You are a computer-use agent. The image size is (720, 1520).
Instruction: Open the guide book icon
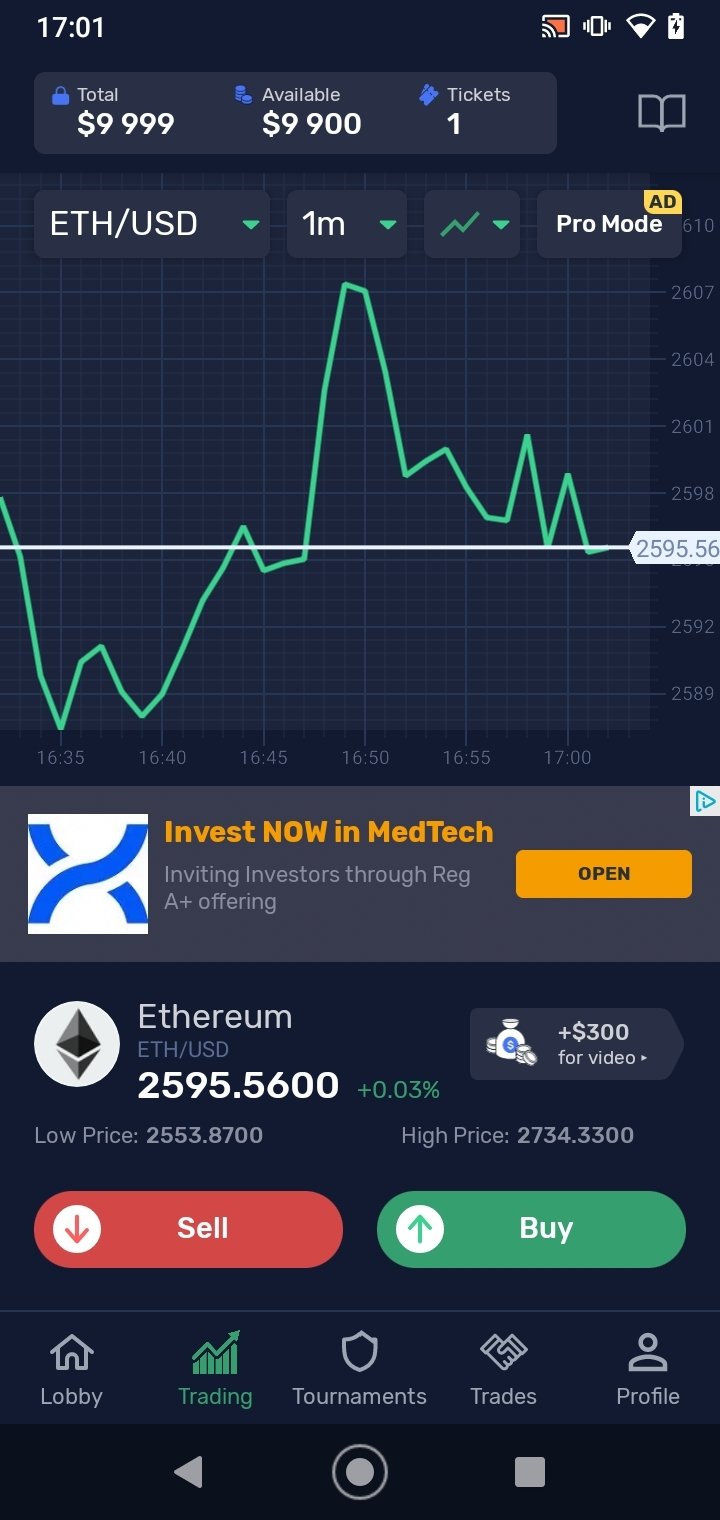tap(662, 113)
